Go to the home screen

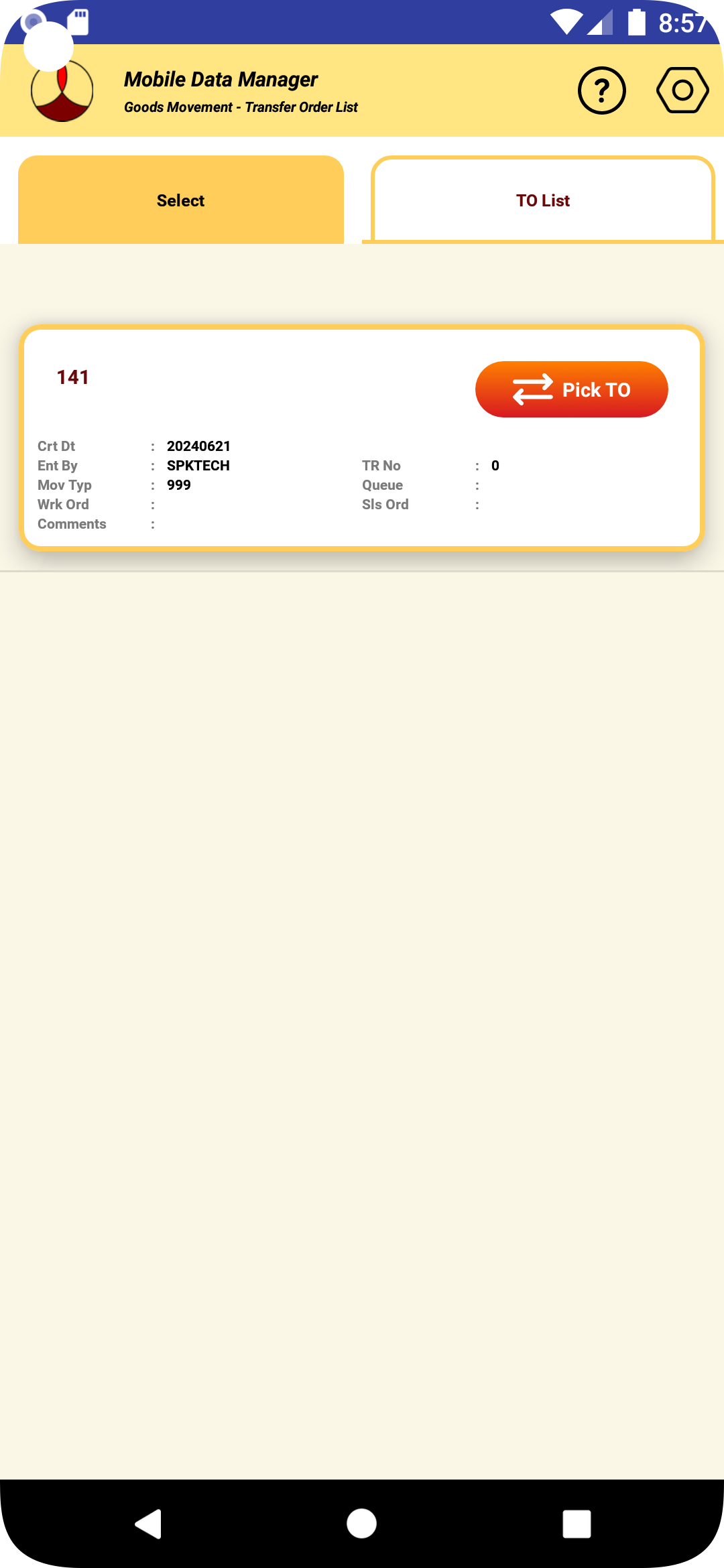tap(361, 1524)
